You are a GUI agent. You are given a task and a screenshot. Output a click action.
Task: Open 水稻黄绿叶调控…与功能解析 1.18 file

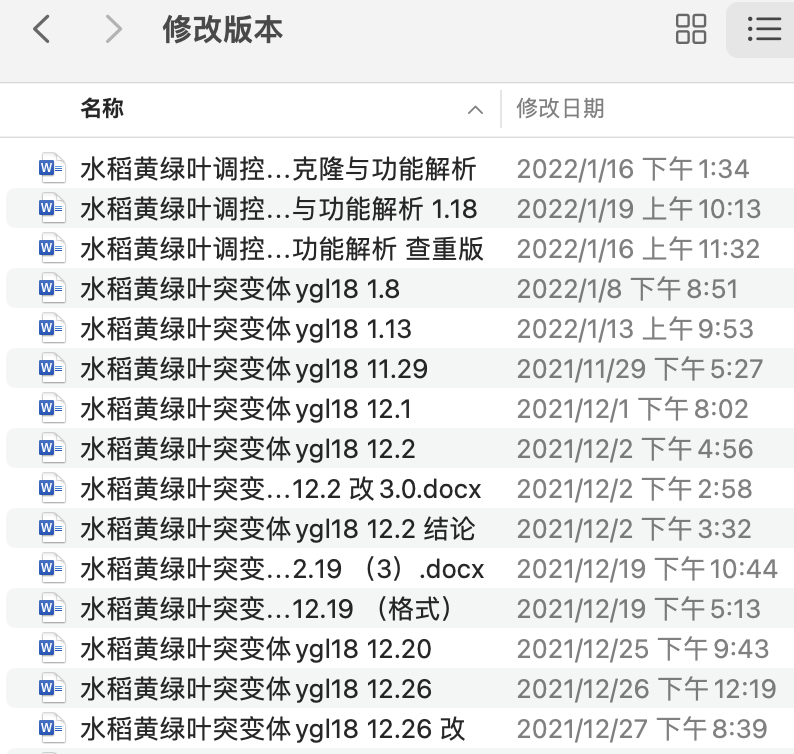click(278, 209)
